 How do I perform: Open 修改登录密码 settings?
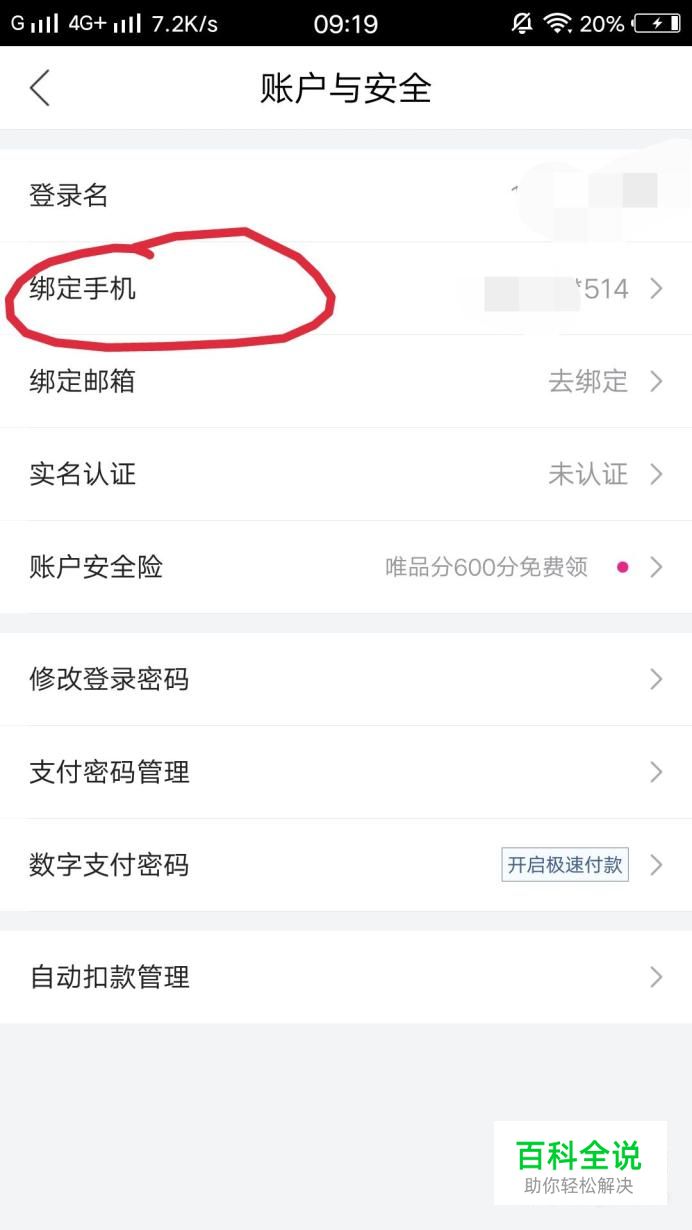pyautogui.click(x=345, y=680)
